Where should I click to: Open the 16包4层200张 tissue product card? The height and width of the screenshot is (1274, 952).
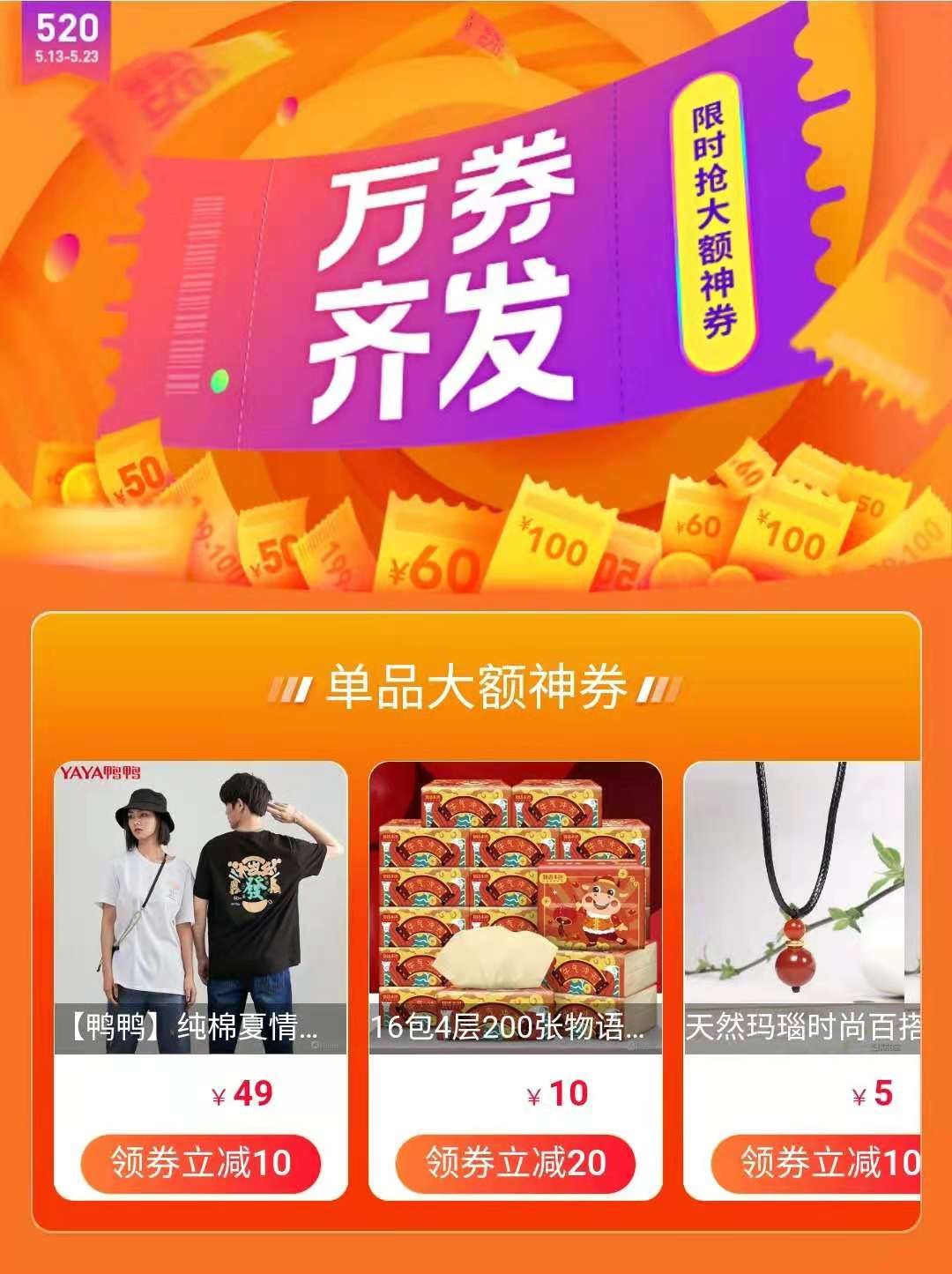point(515,908)
